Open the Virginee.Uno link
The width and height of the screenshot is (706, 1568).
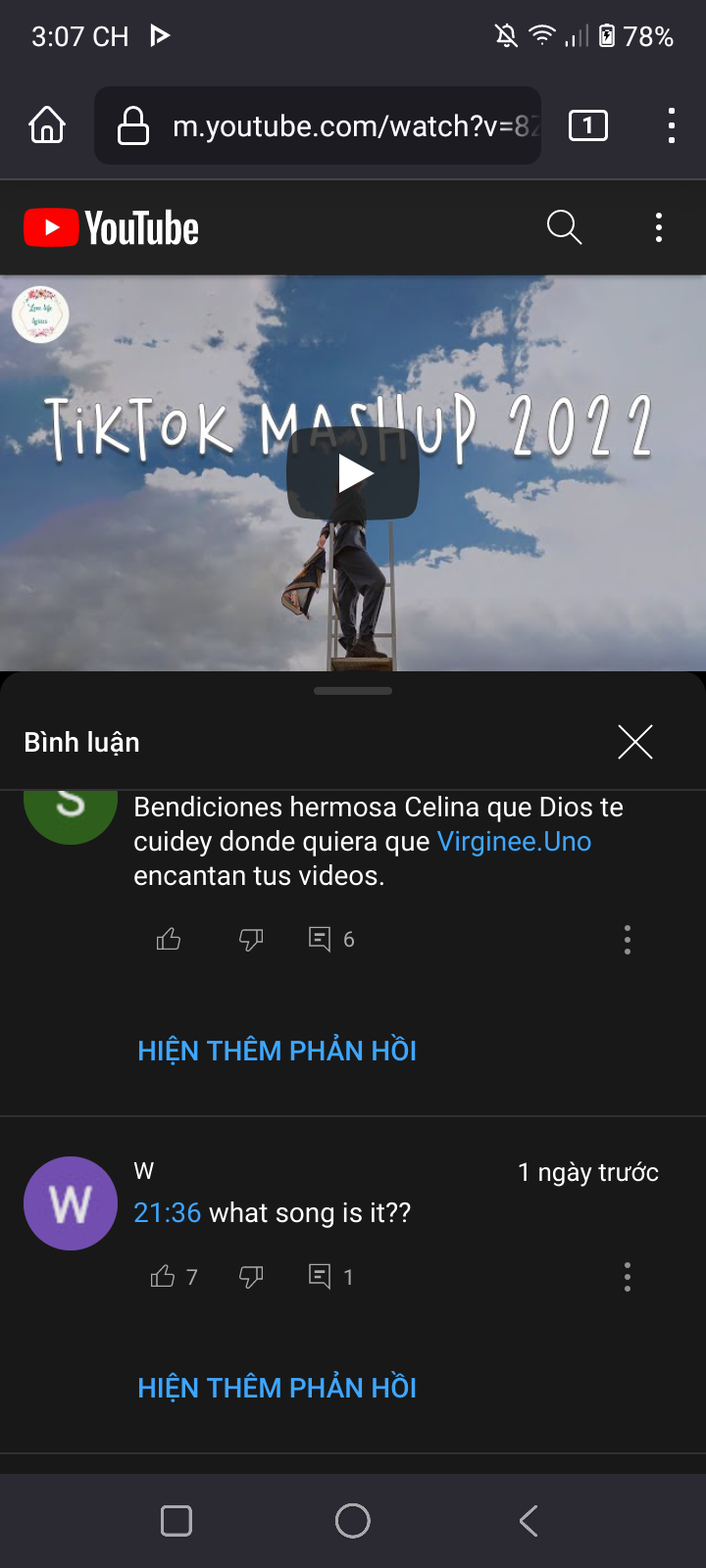(514, 842)
